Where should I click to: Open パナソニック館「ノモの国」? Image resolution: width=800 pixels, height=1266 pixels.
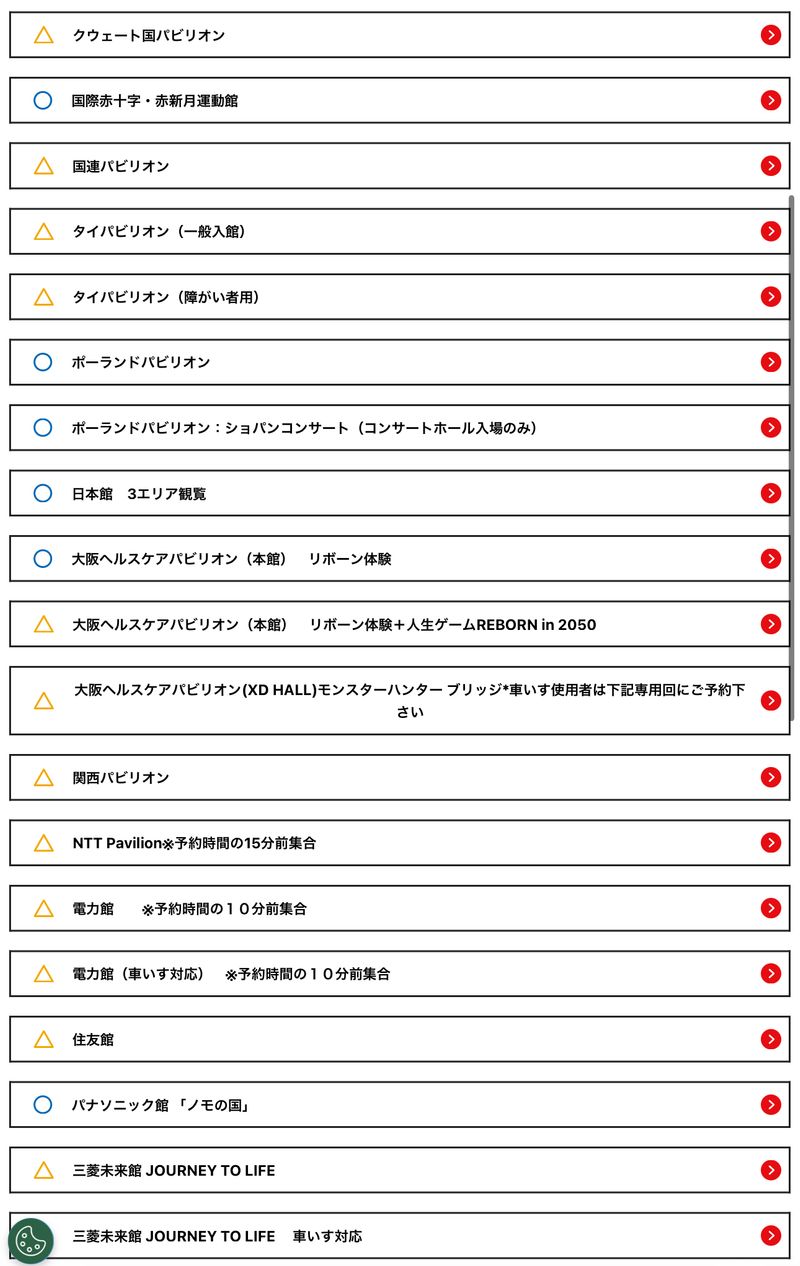coord(400,1104)
